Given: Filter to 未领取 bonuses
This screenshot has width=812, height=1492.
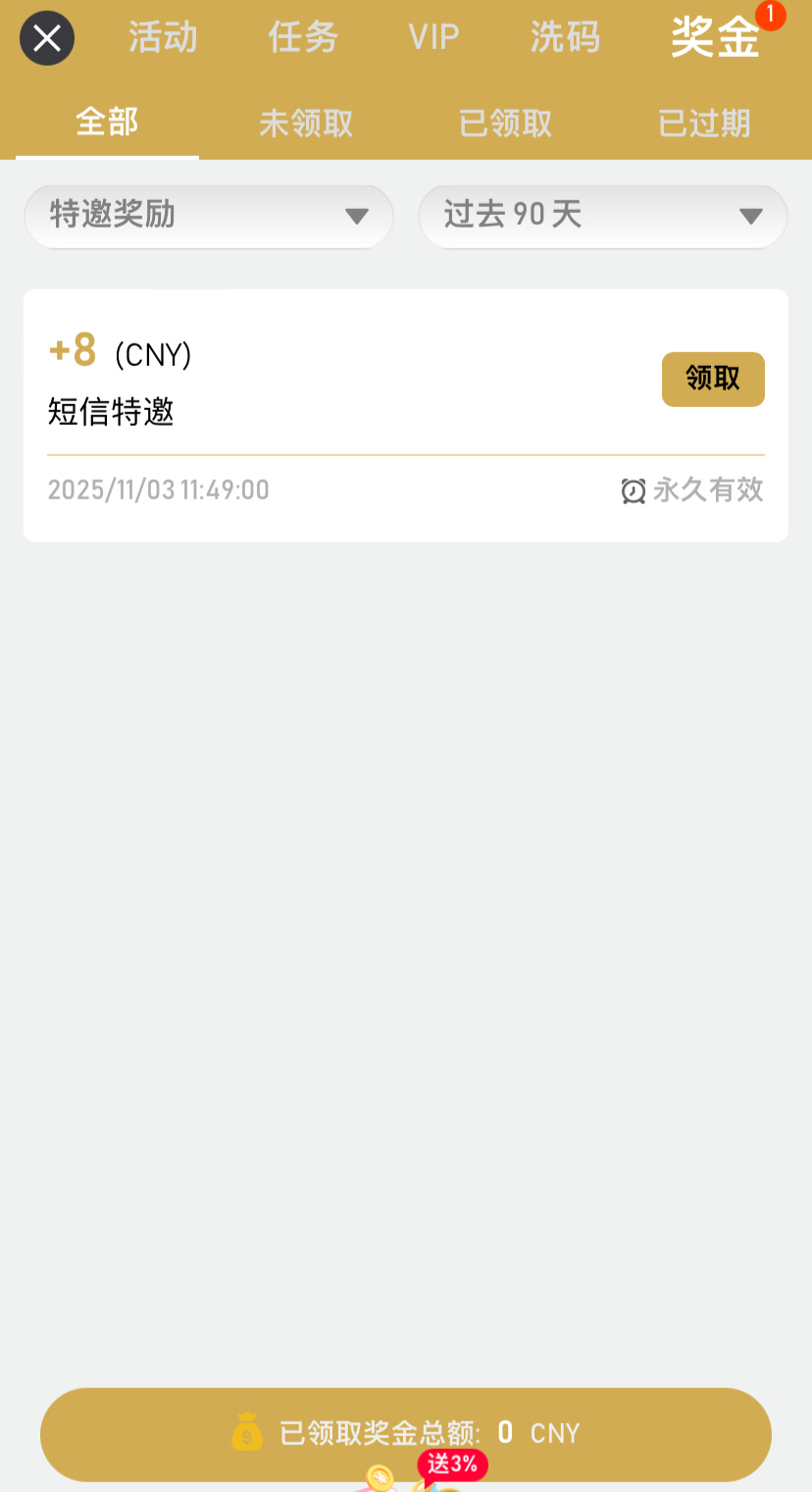Looking at the screenshot, I should (x=306, y=123).
